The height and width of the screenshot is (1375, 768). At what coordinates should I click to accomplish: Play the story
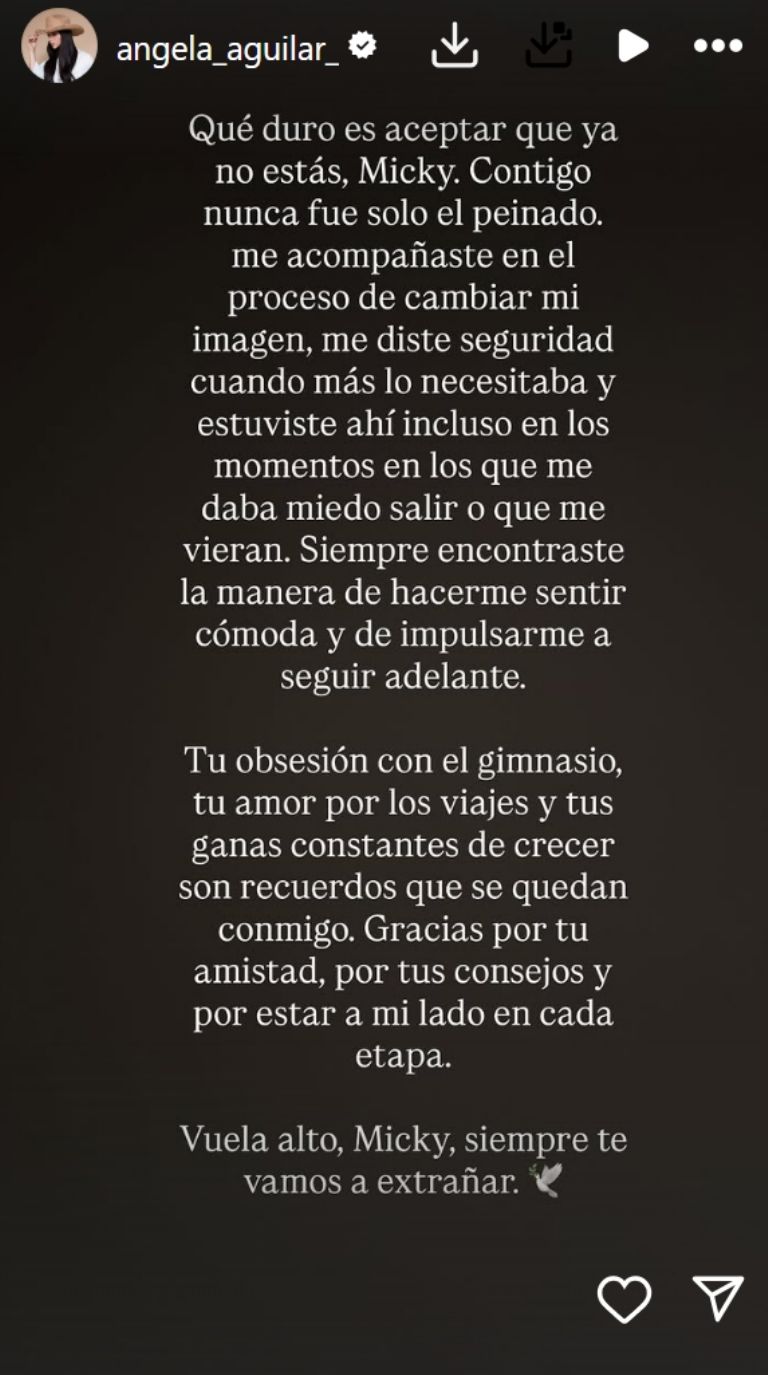[x=632, y=45]
